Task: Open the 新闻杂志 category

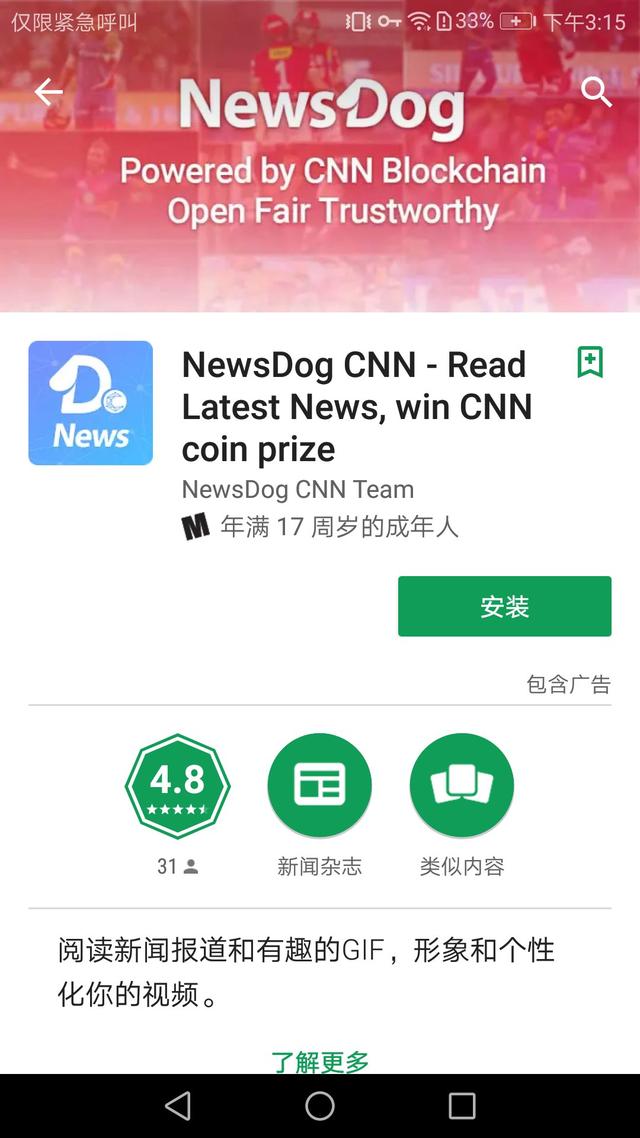Action: coord(319,786)
